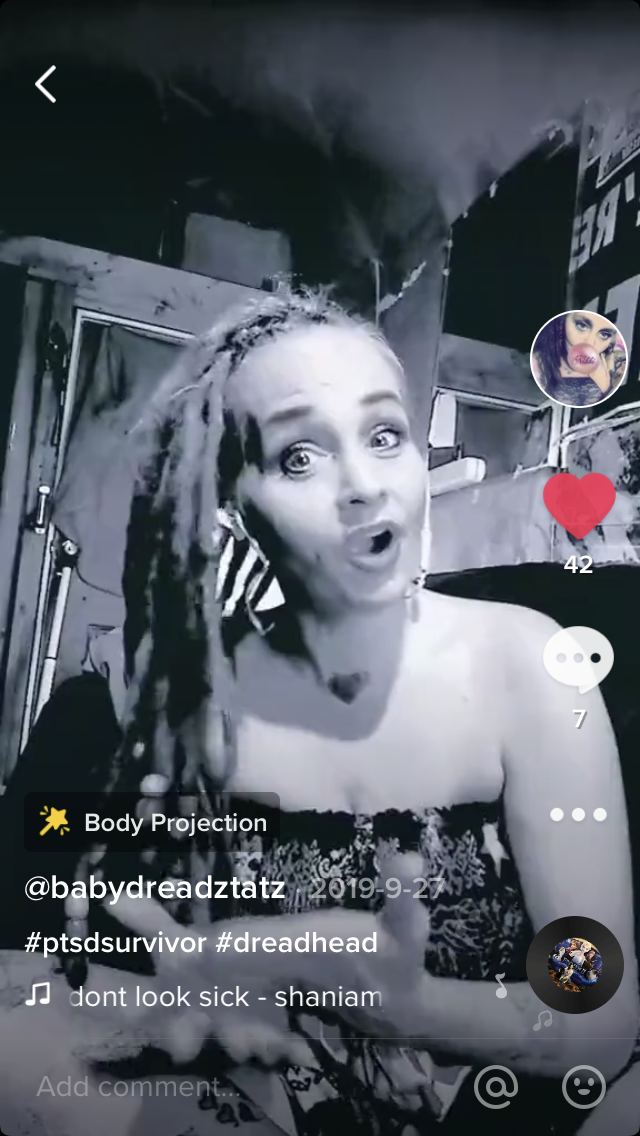Open the Body Projection effect chip
Image resolution: width=640 pixels, height=1136 pixels.
coord(152,823)
